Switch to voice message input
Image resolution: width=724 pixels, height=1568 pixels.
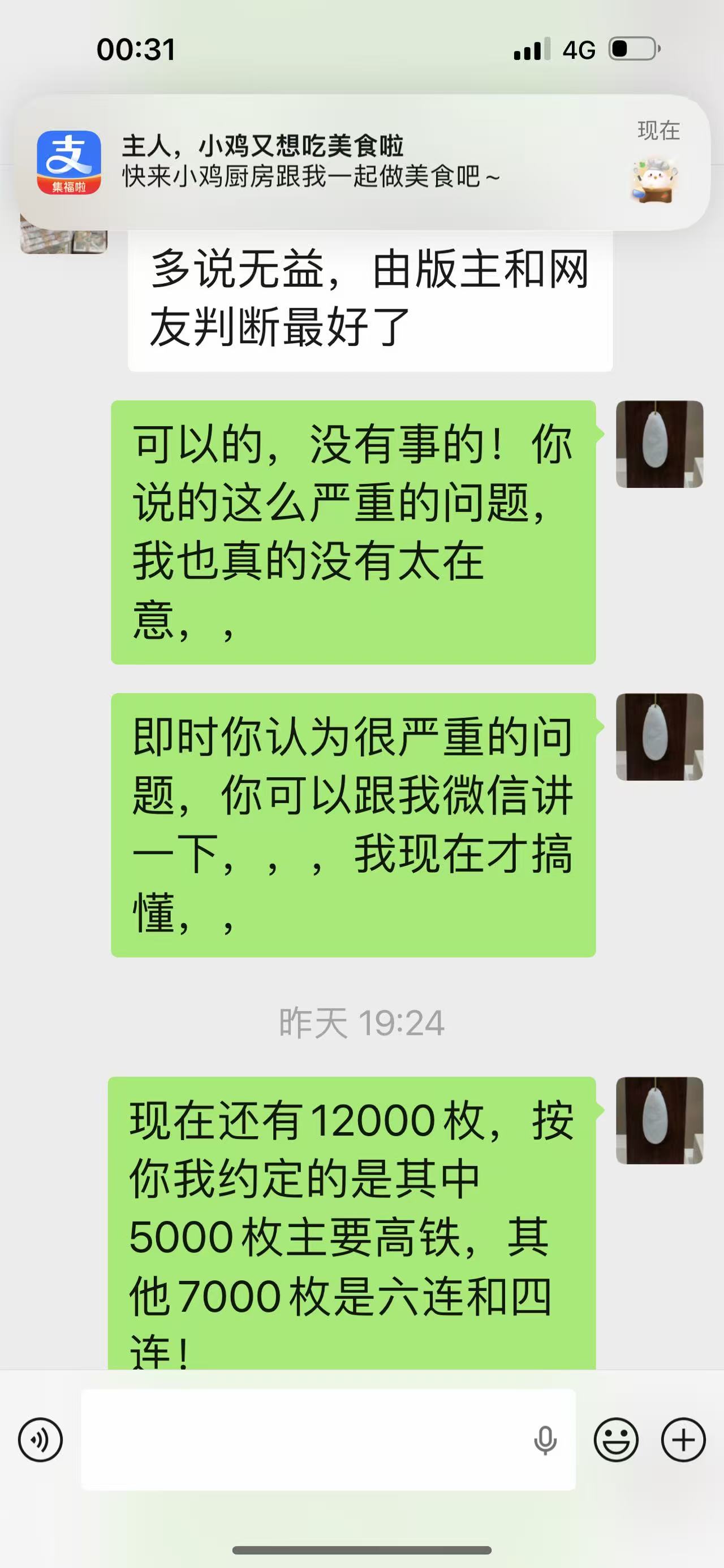40,1440
